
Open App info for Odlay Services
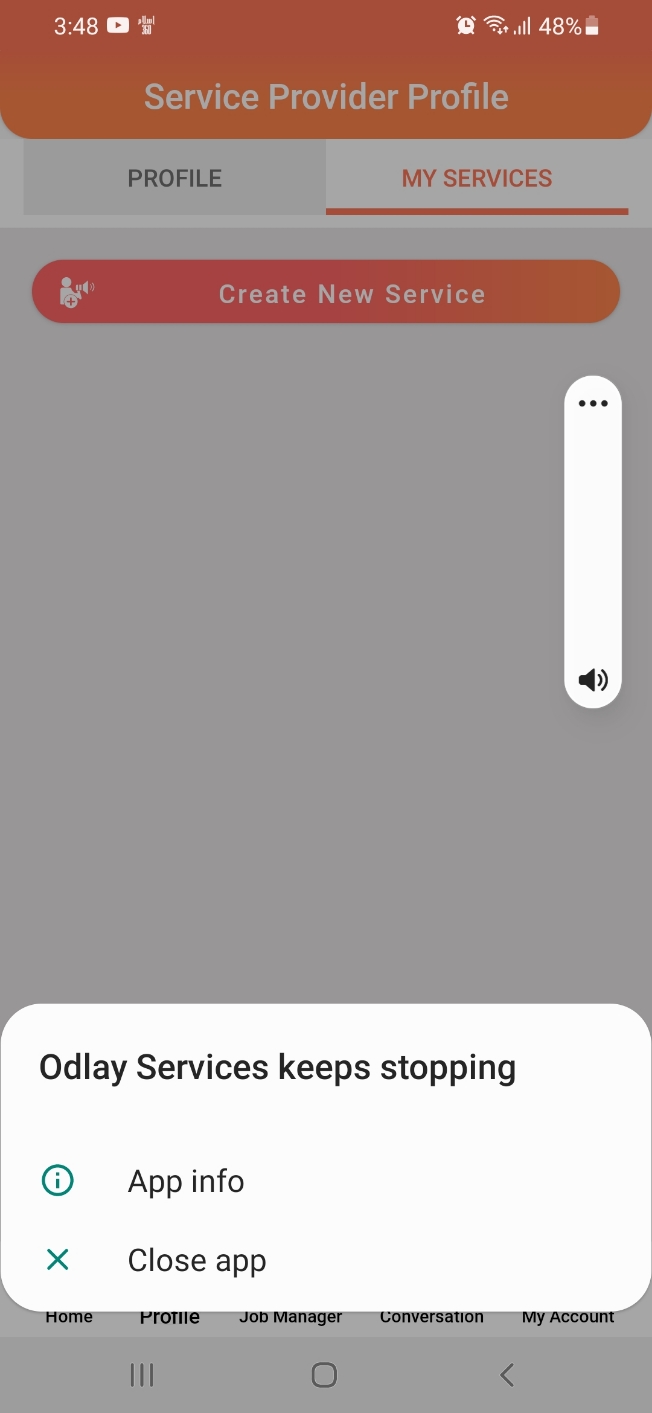pyautogui.click(x=186, y=1181)
